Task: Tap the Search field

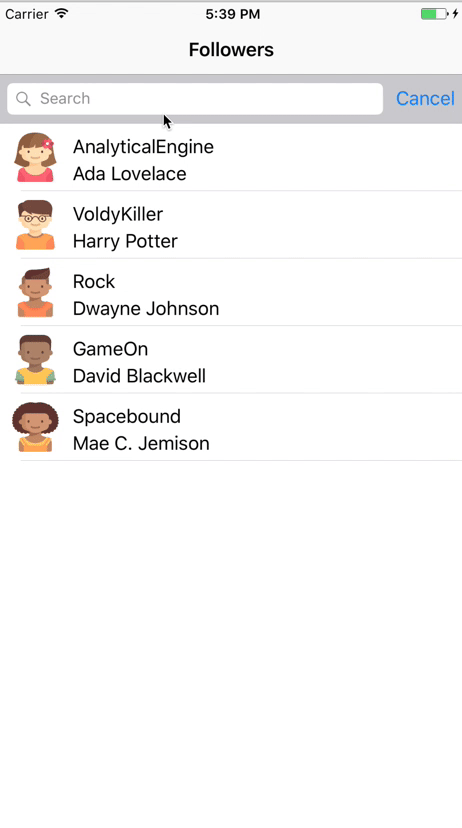Action: click(x=195, y=99)
